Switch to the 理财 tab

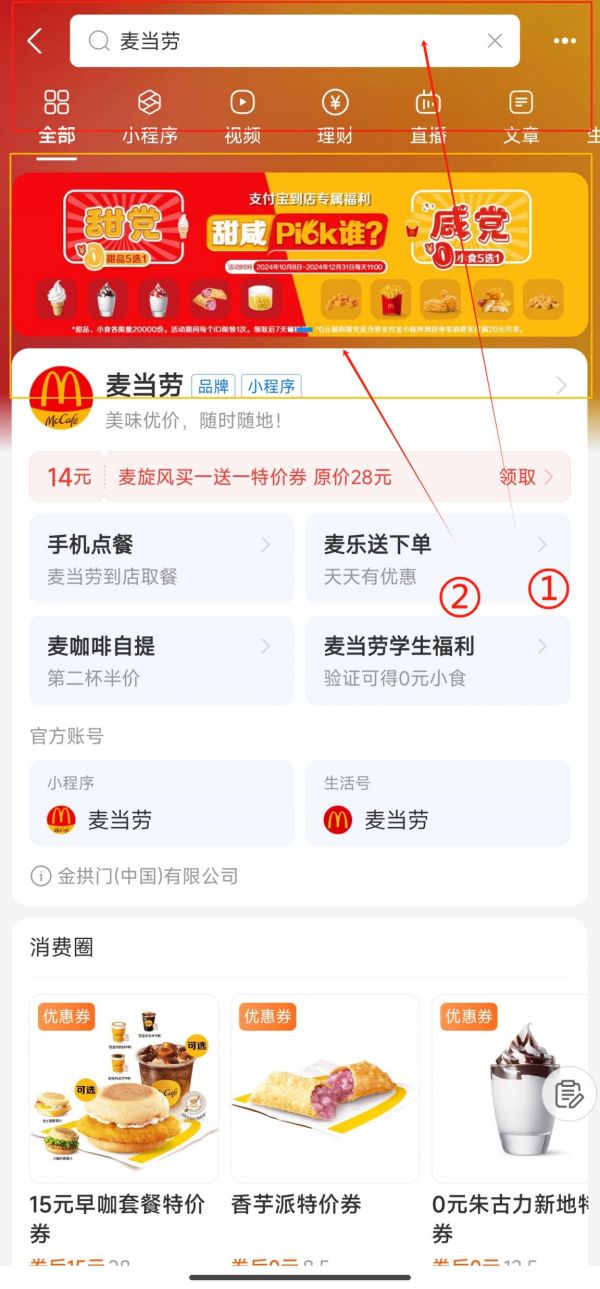click(335, 118)
